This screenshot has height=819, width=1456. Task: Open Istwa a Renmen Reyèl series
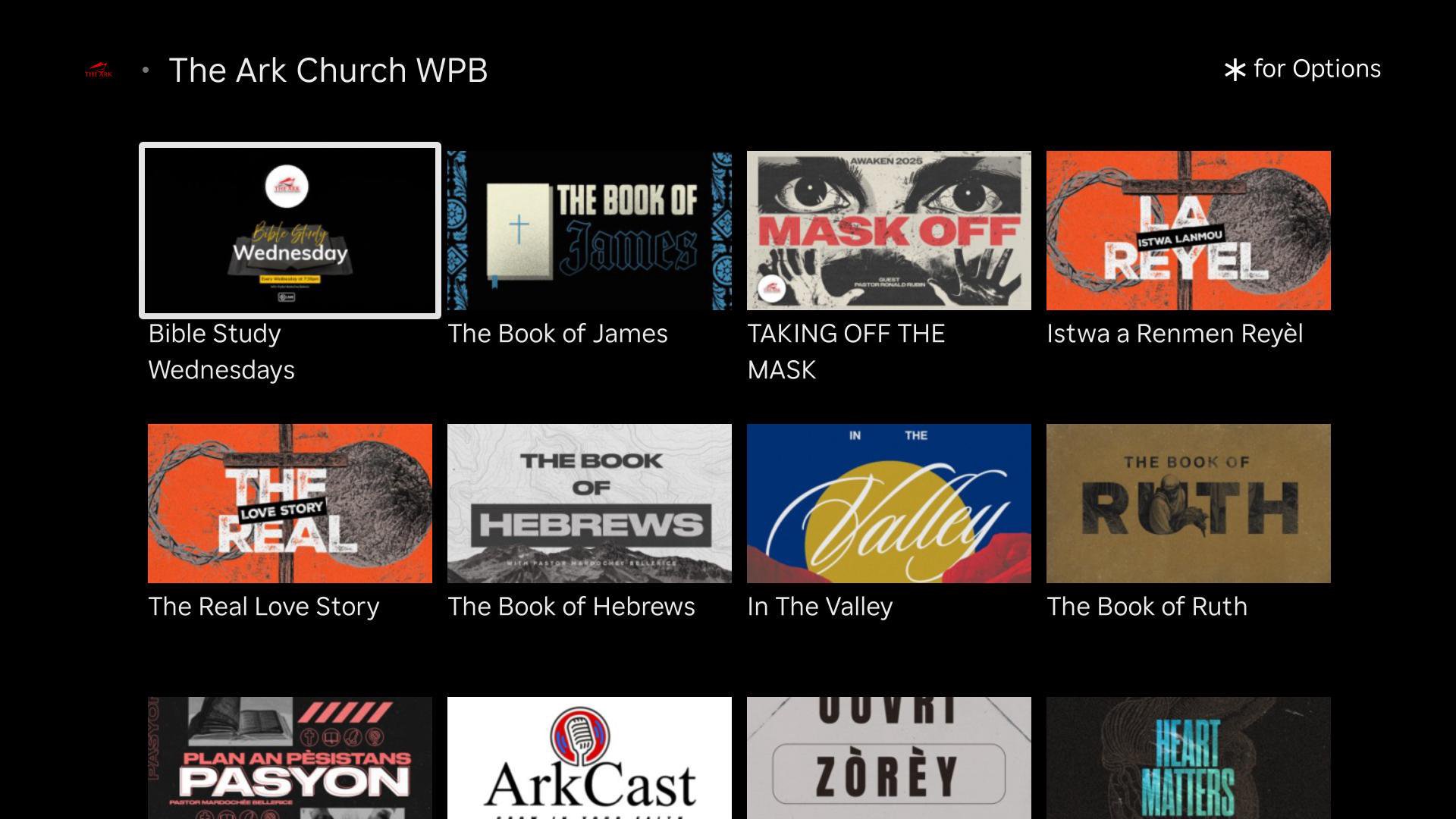click(x=1188, y=230)
